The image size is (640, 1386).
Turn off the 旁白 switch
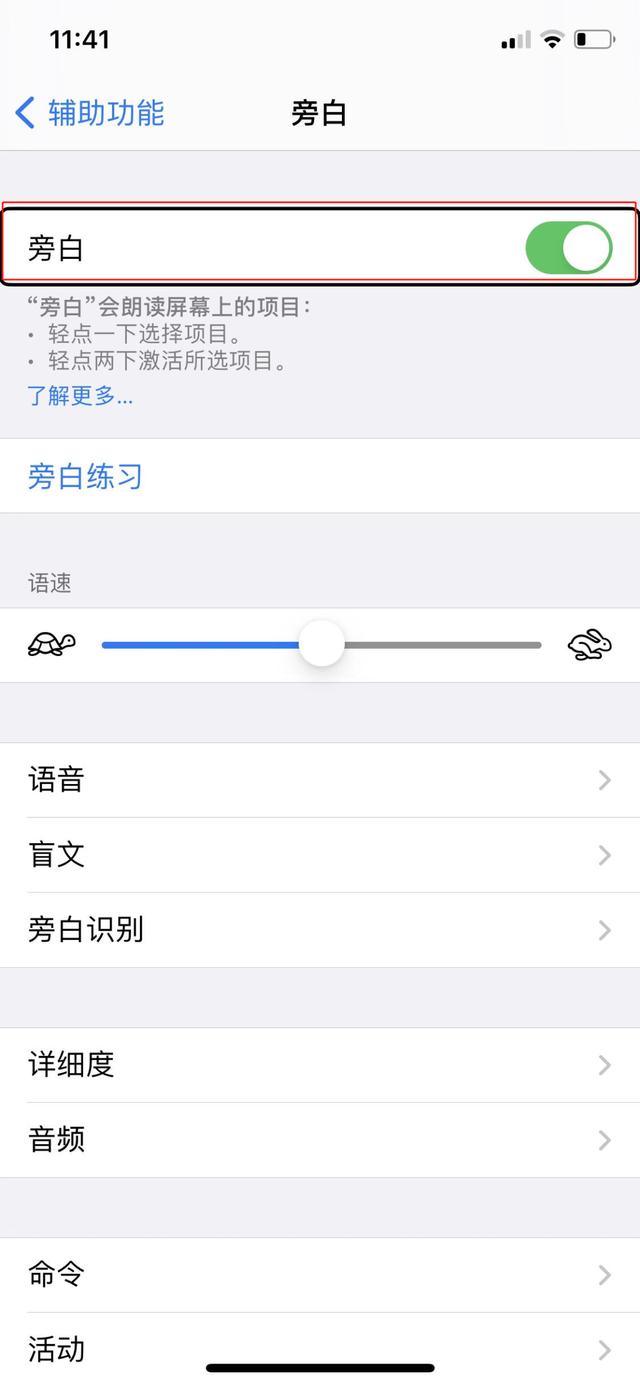568,248
